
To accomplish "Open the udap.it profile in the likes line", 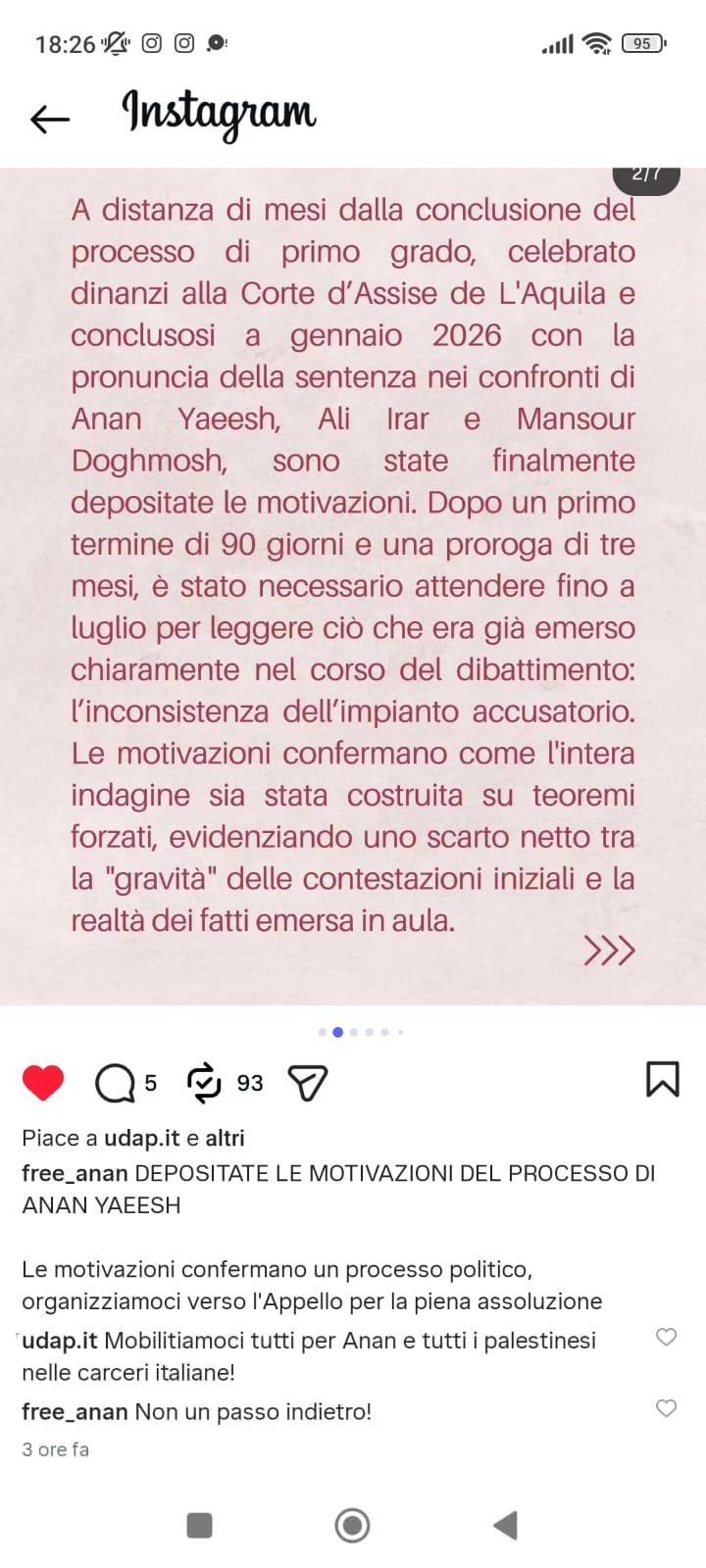I will coord(142,1138).
